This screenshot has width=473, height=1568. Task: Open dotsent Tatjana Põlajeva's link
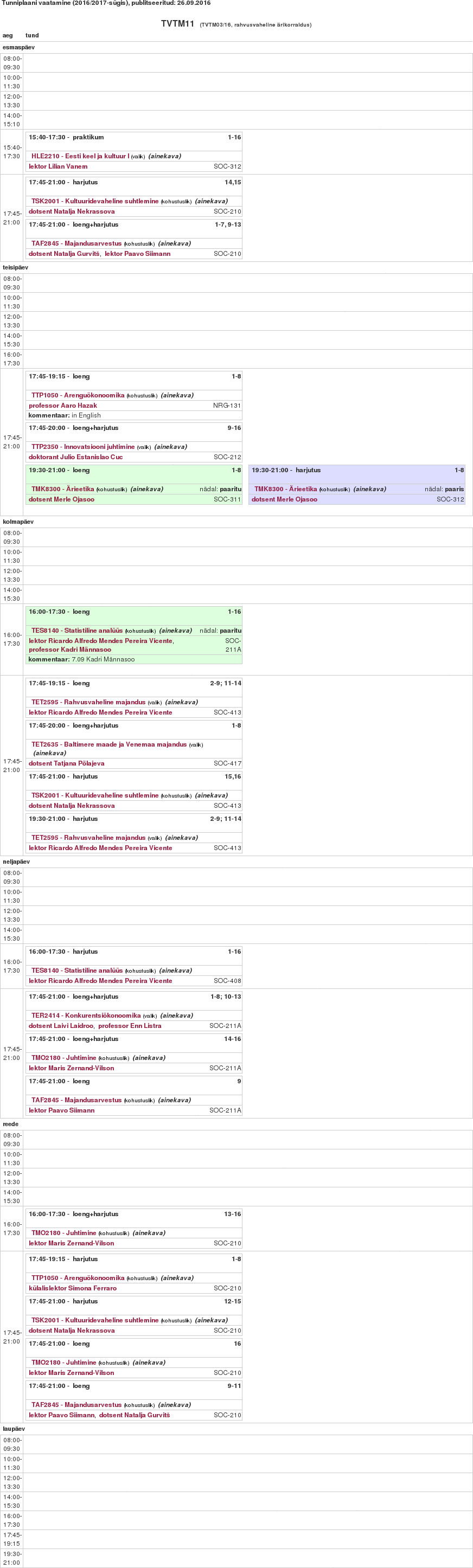[x=66, y=763]
